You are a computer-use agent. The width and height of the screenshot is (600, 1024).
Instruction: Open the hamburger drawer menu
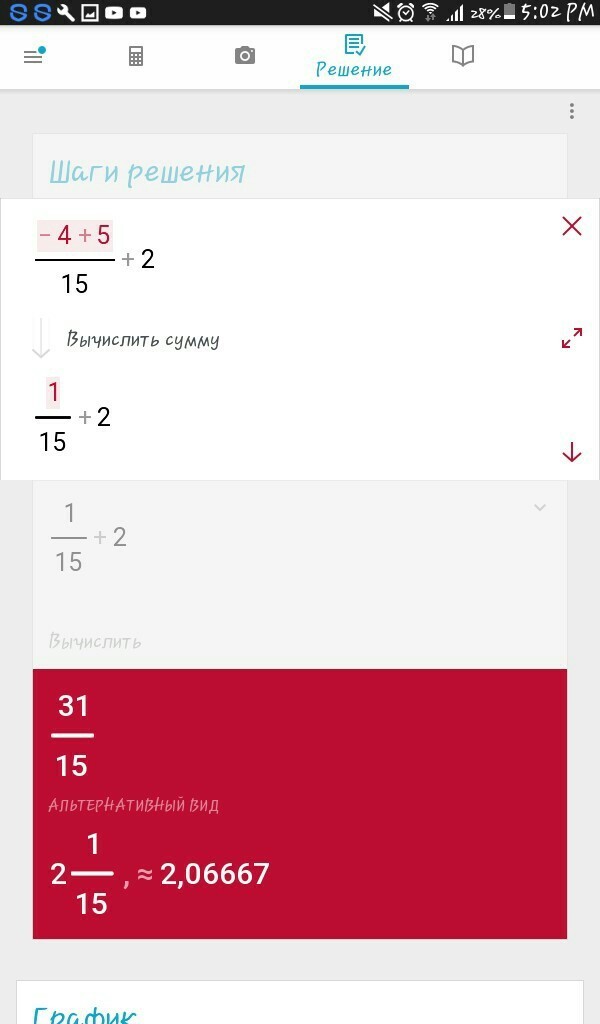33,56
